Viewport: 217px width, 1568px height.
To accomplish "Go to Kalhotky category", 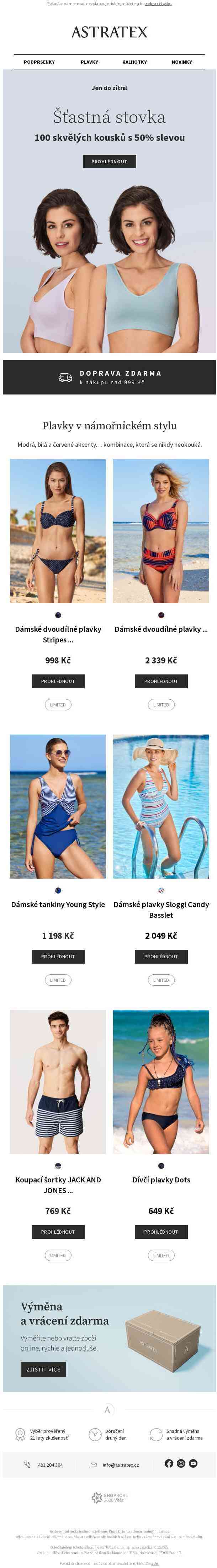I will [134, 62].
